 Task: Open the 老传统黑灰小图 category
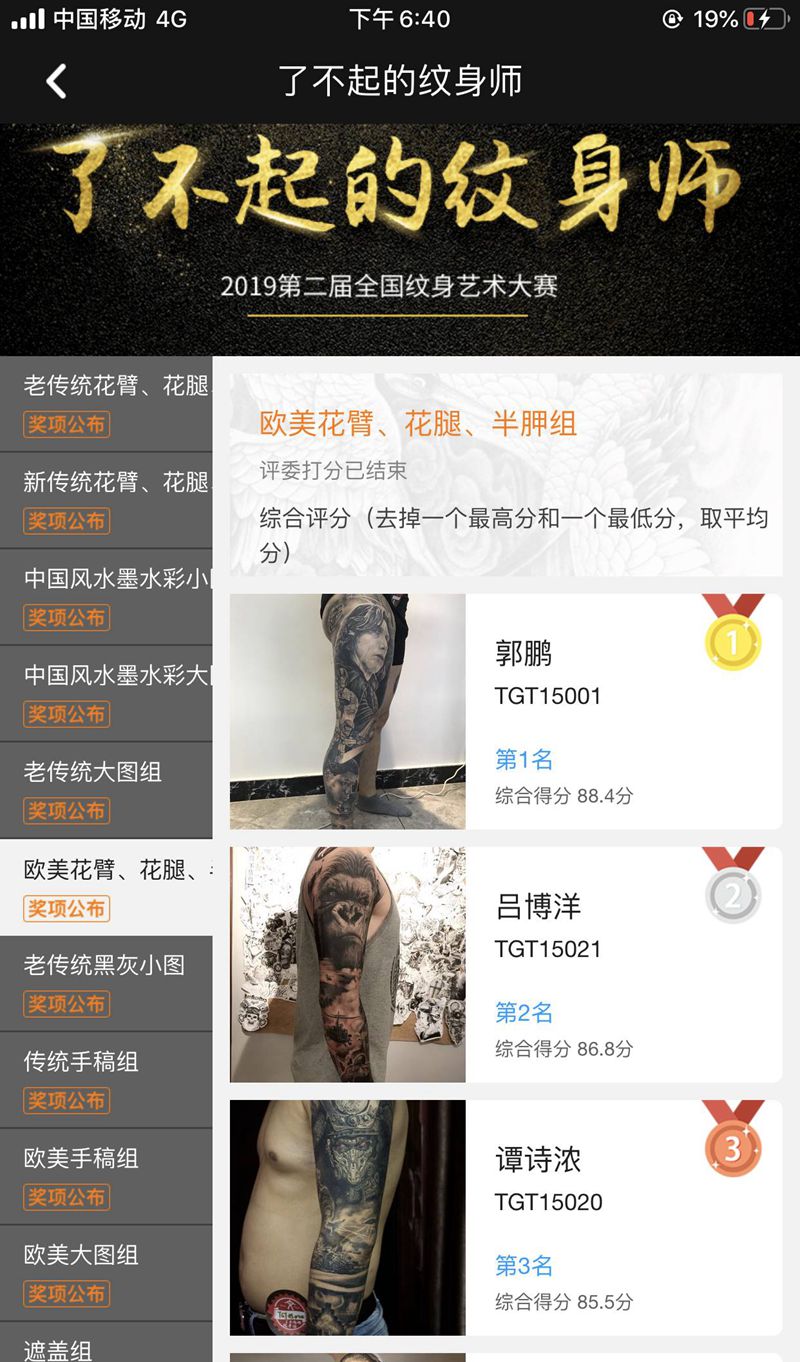pos(106,983)
